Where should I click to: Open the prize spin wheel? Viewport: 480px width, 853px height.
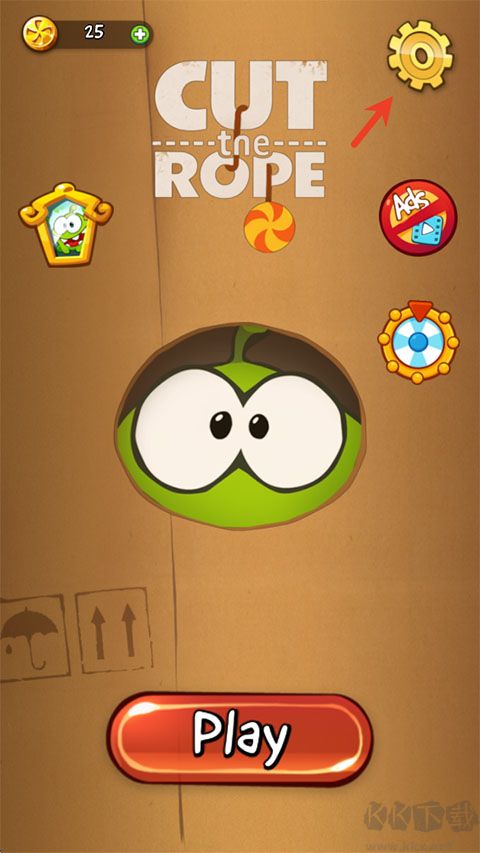418,342
